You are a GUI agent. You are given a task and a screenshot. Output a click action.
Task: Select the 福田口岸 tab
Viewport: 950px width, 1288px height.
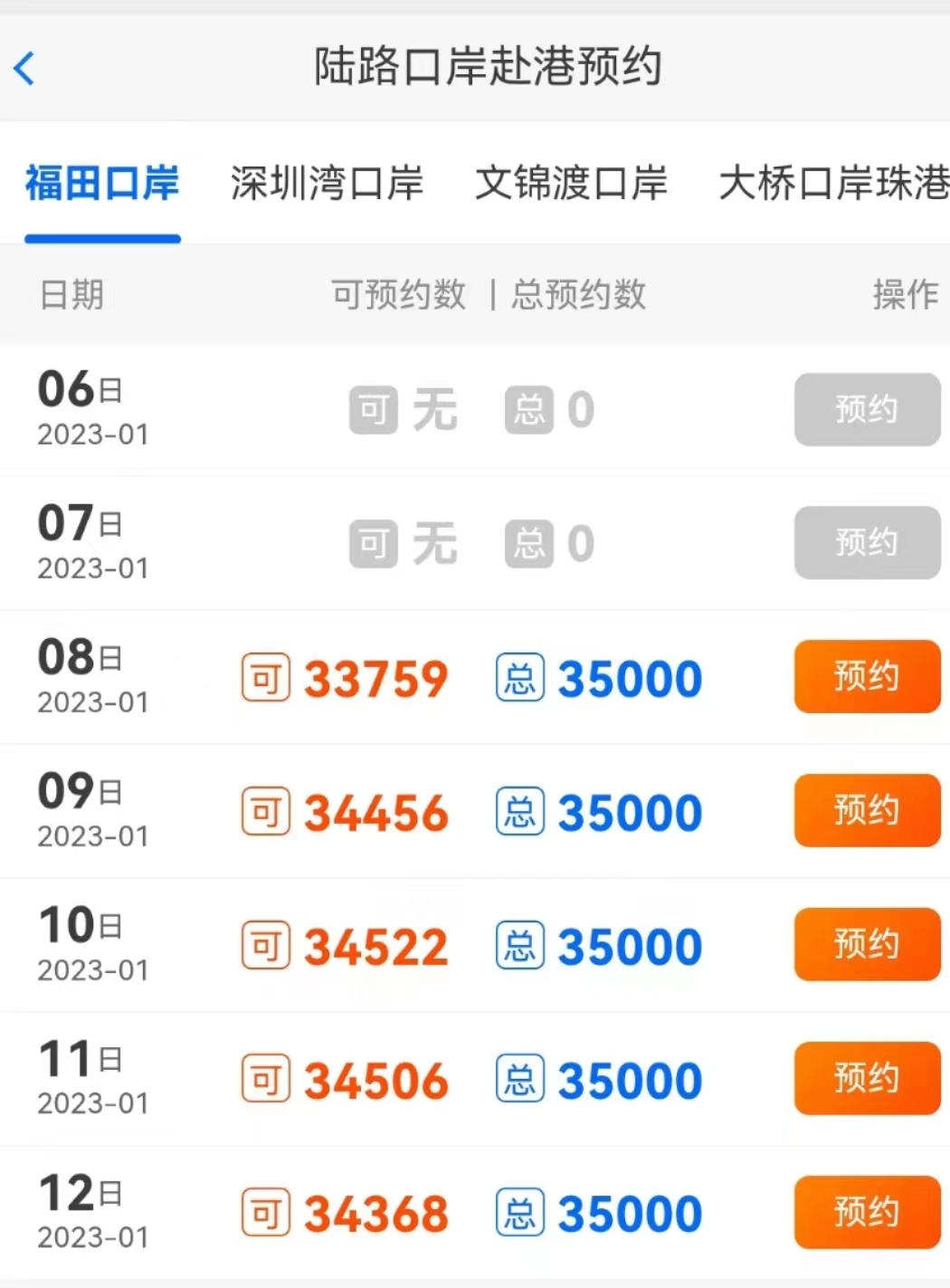pos(102,184)
